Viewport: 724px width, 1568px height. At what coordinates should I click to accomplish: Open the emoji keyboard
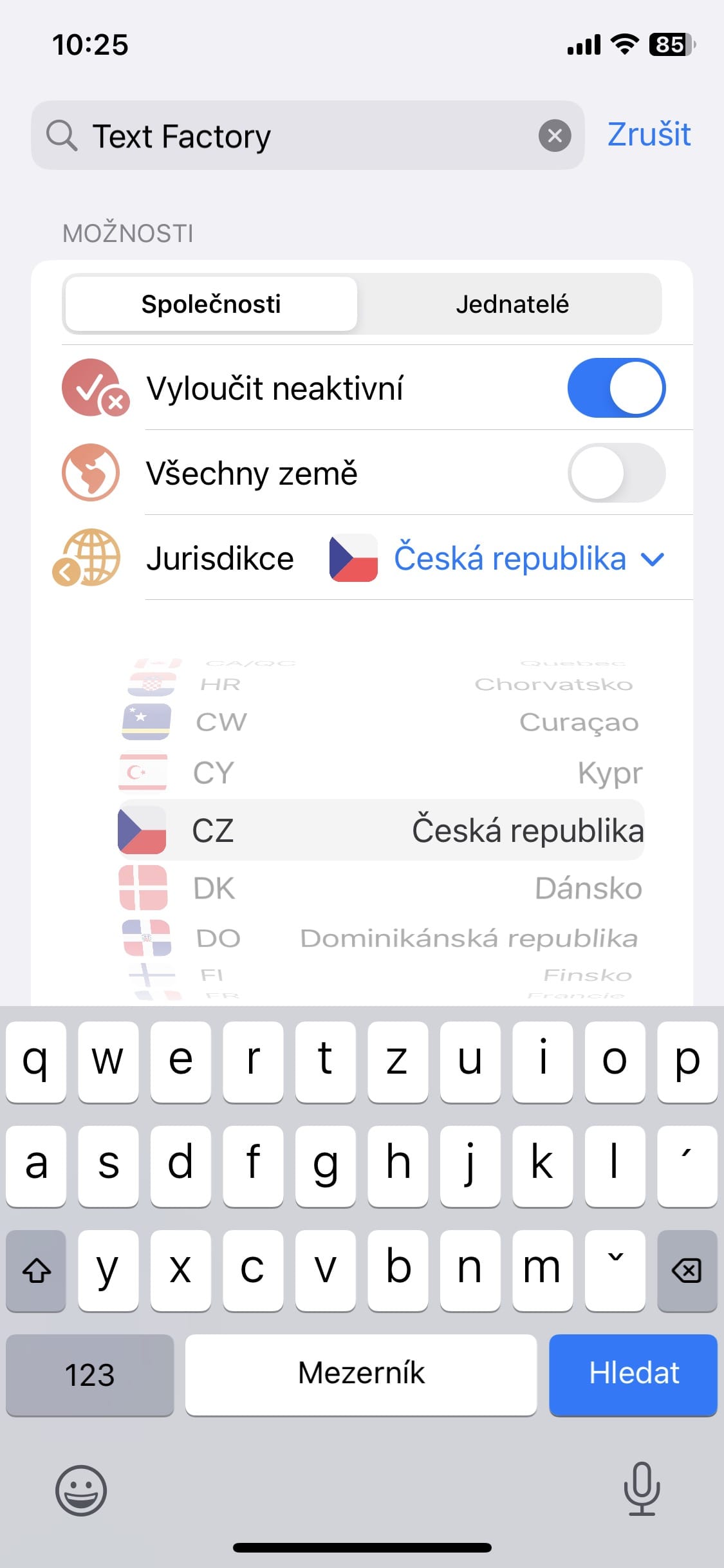click(x=81, y=1490)
